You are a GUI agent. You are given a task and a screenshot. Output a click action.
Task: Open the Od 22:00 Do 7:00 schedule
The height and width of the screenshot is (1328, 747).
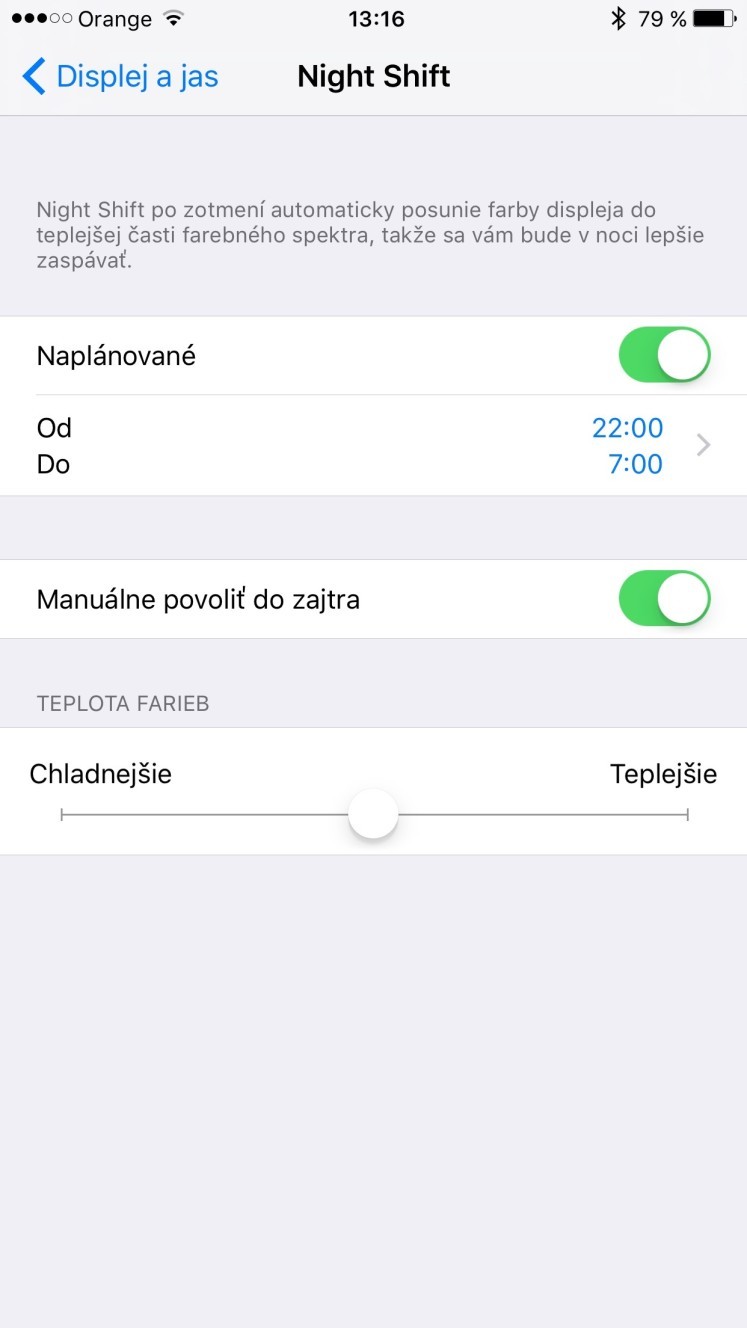[373, 446]
